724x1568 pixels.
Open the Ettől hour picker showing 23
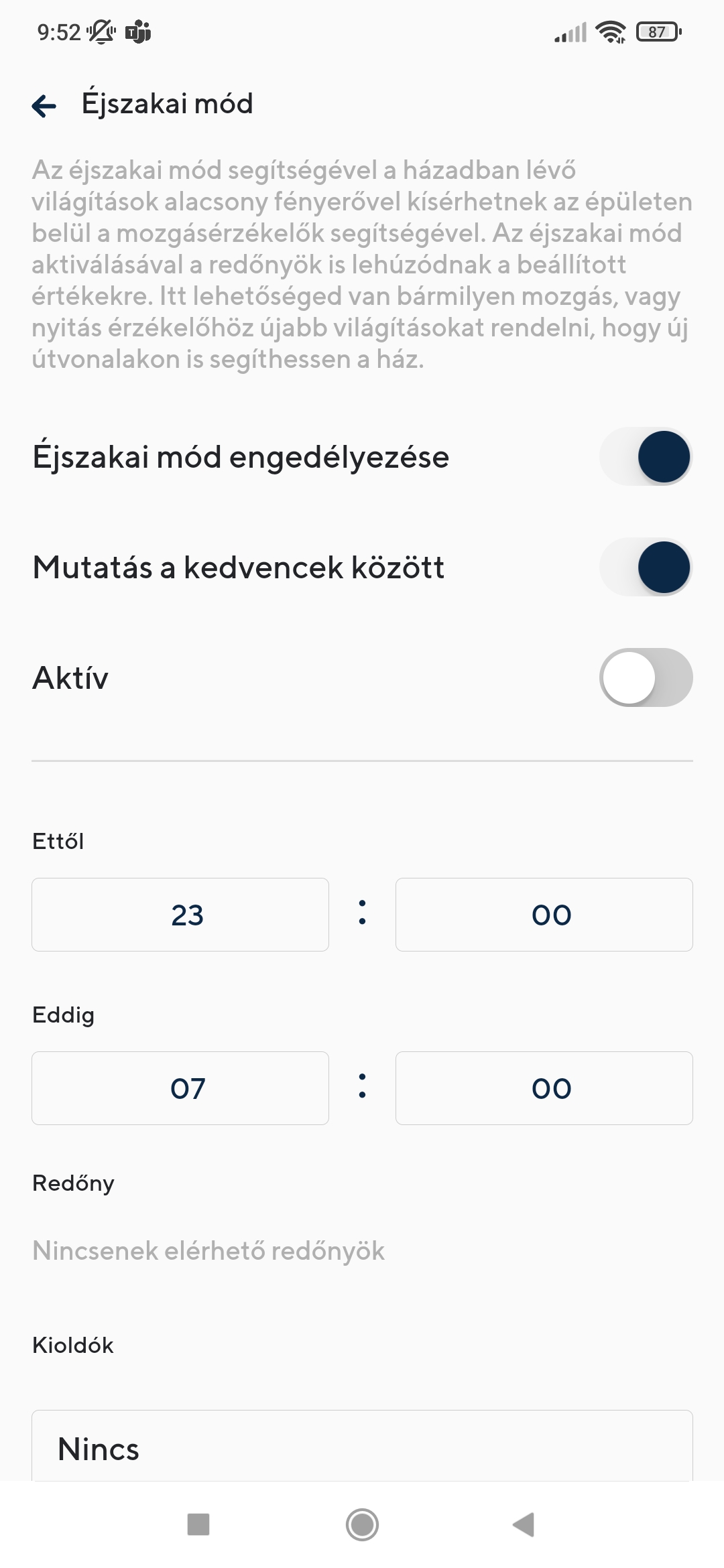click(x=179, y=914)
